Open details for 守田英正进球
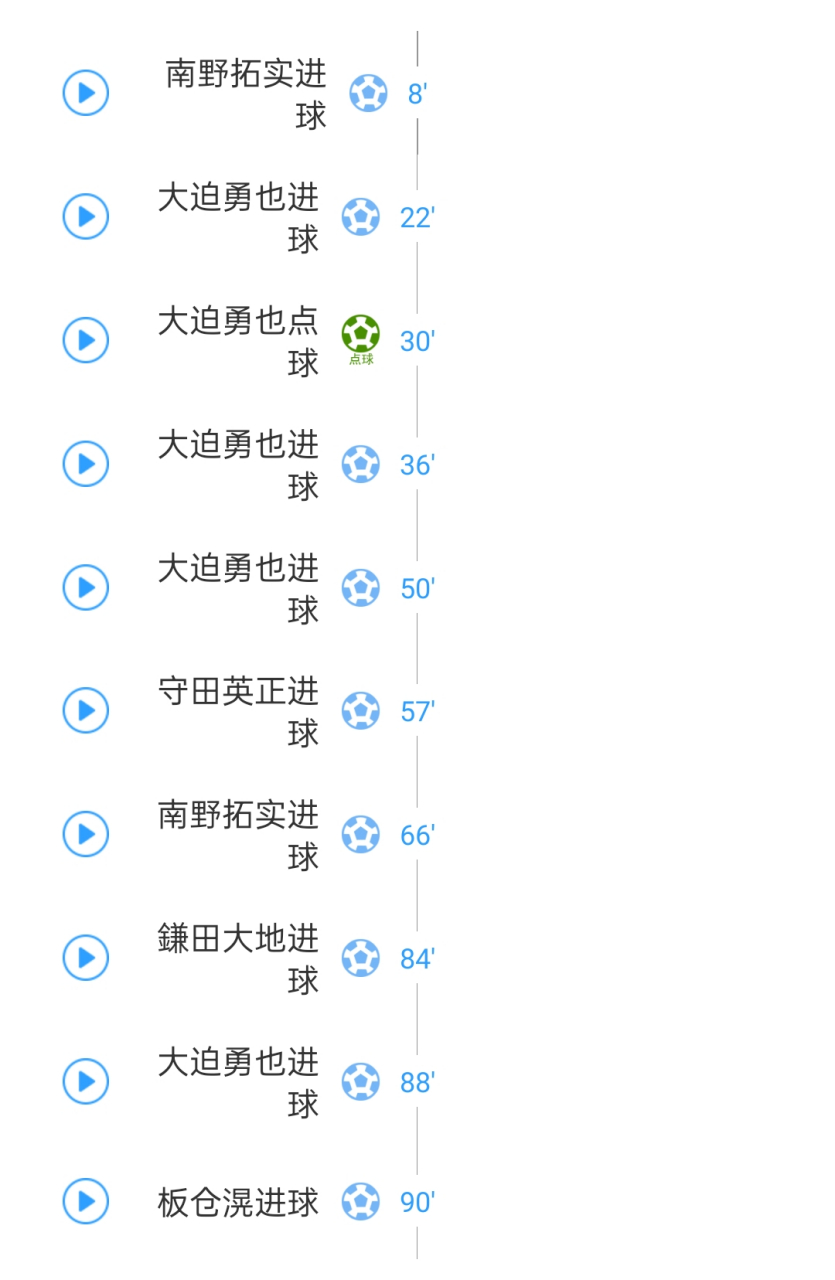835x1280 pixels. (x=238, y=711)
